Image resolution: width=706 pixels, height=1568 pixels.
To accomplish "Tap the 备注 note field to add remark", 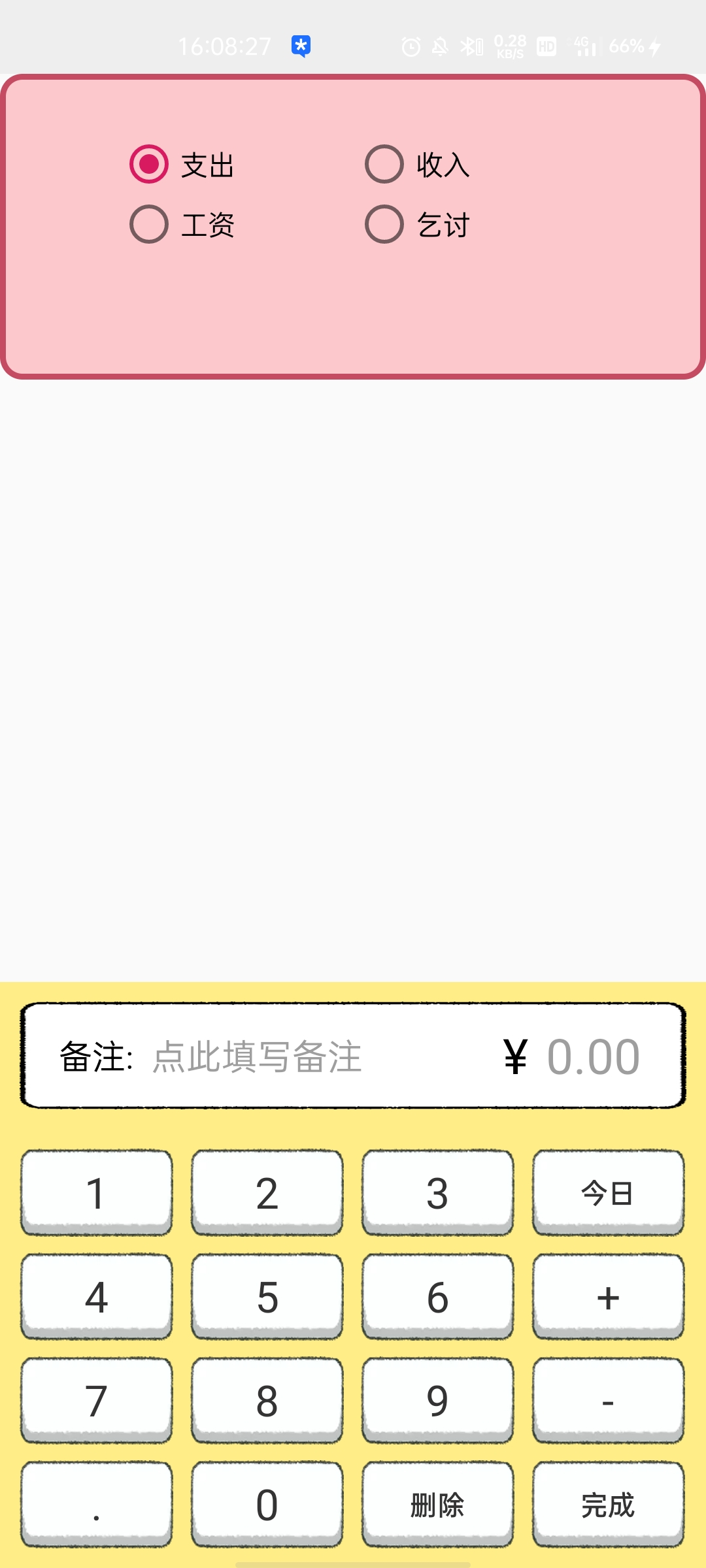I will point(255,1054).
